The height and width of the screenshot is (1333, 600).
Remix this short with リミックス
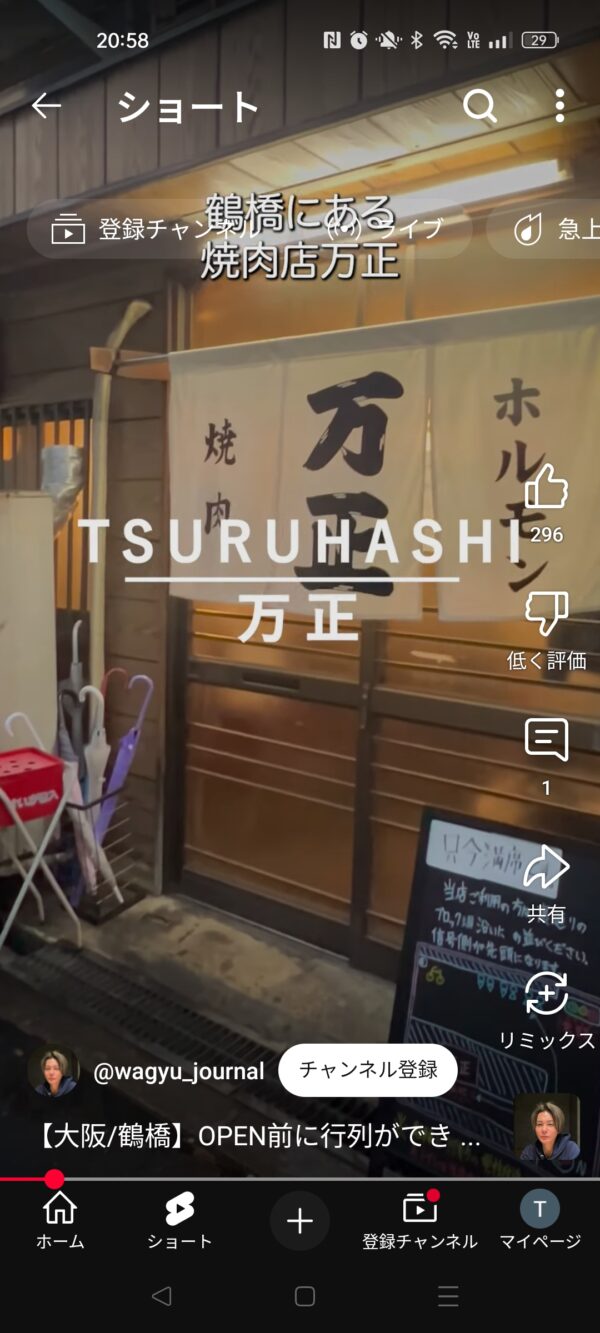[546, 995]
